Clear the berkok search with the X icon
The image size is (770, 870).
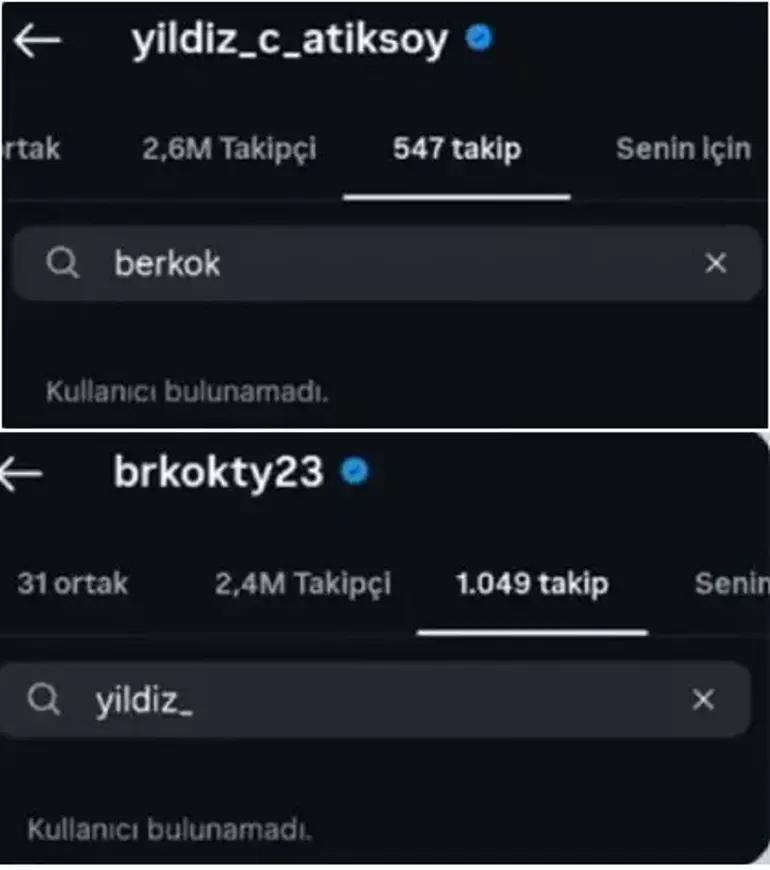point(715,263)
